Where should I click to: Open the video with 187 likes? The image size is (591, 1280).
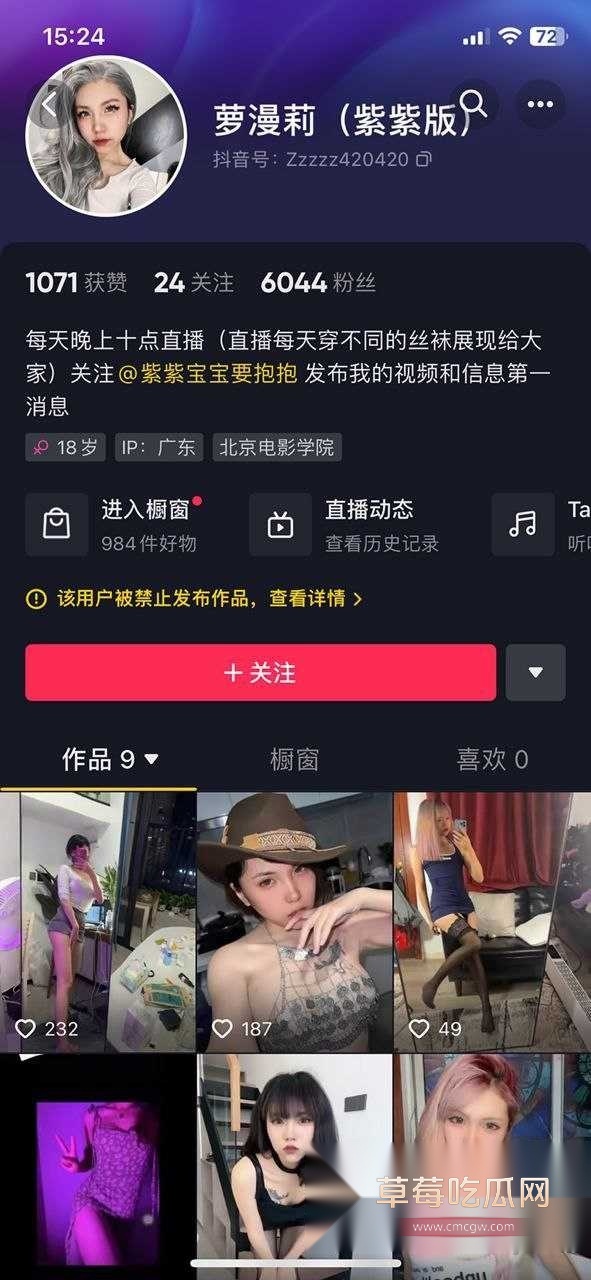tap(295, 920)
